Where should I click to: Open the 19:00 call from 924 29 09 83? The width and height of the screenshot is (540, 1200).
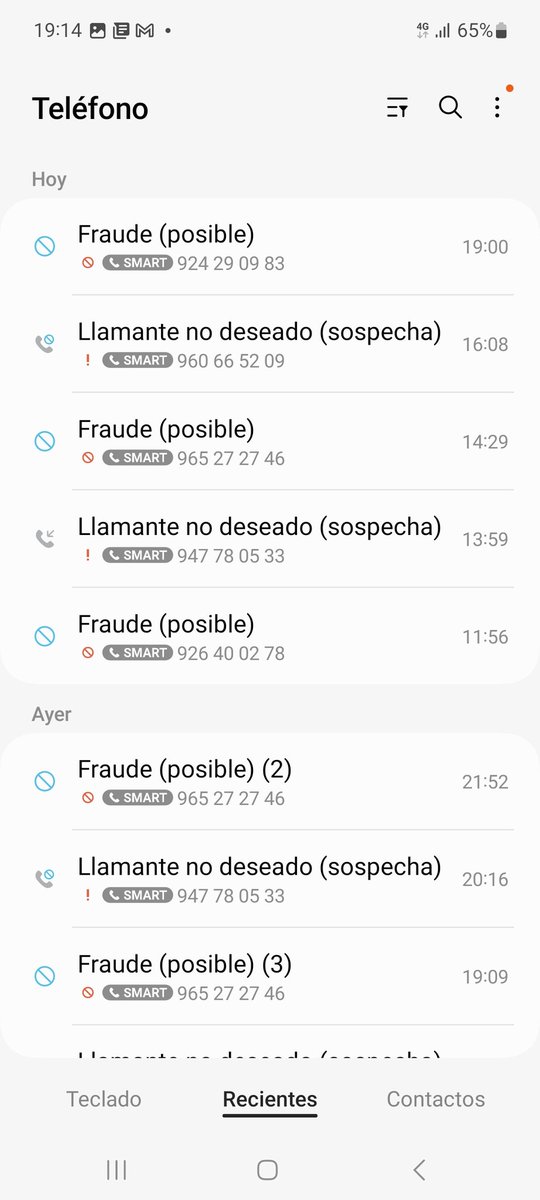270,247
